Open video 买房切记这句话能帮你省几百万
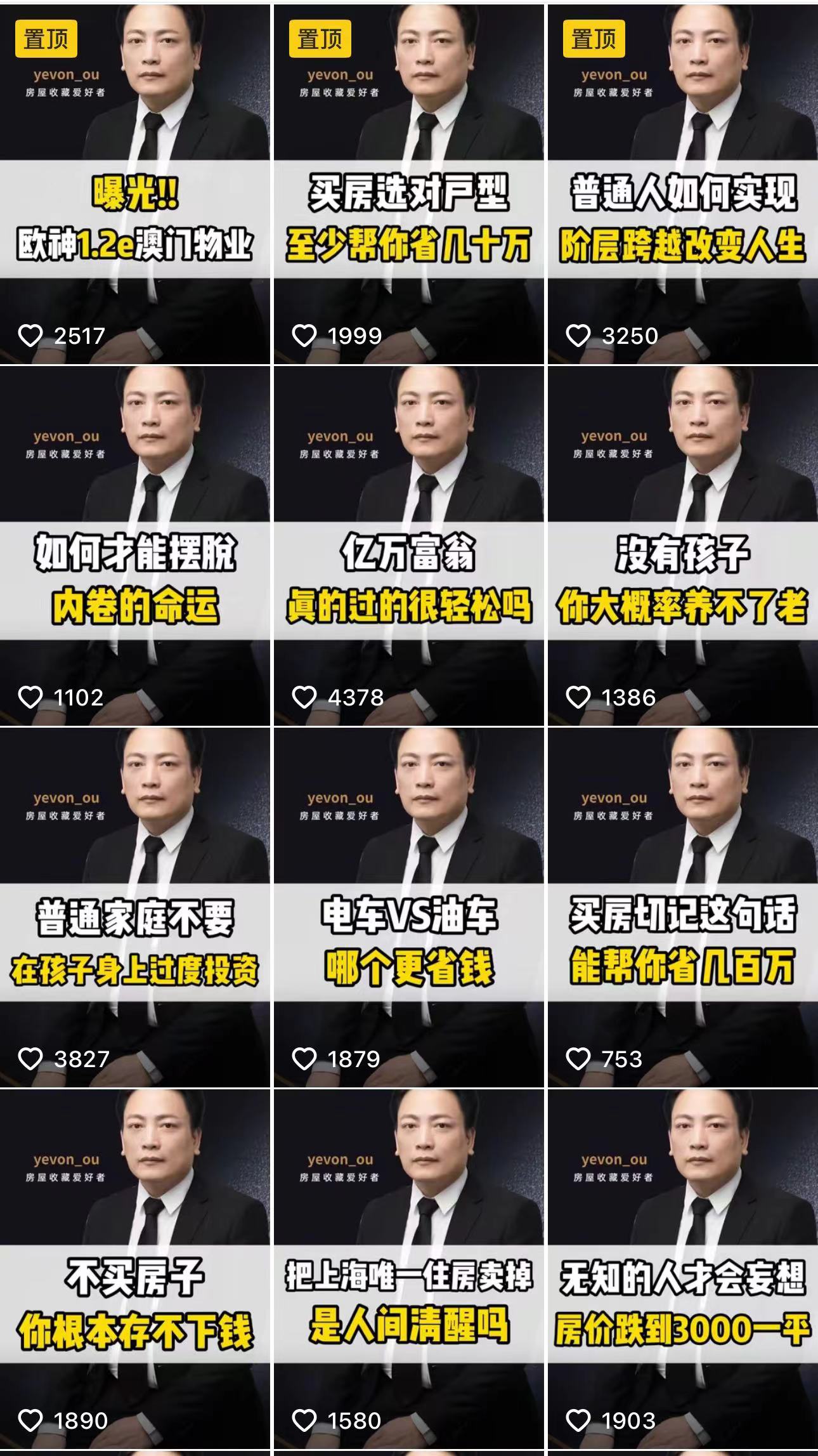Viewport: 818px width, 1456px height. coord(682,942)
